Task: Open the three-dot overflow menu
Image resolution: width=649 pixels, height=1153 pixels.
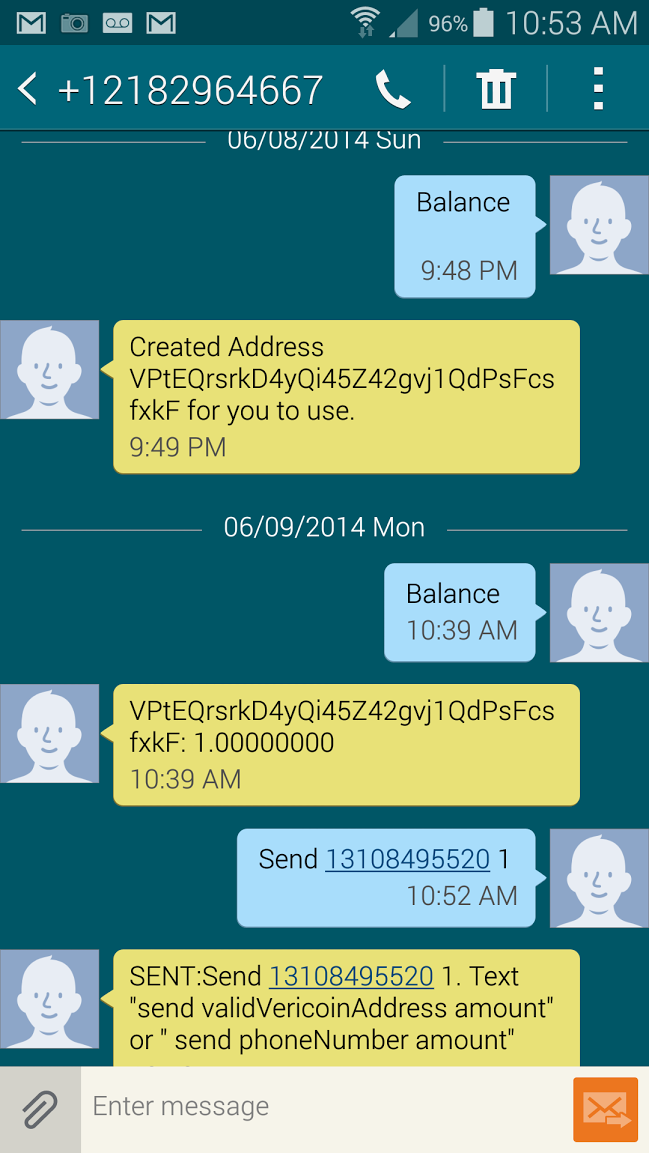Action: [x=598, y=89]
